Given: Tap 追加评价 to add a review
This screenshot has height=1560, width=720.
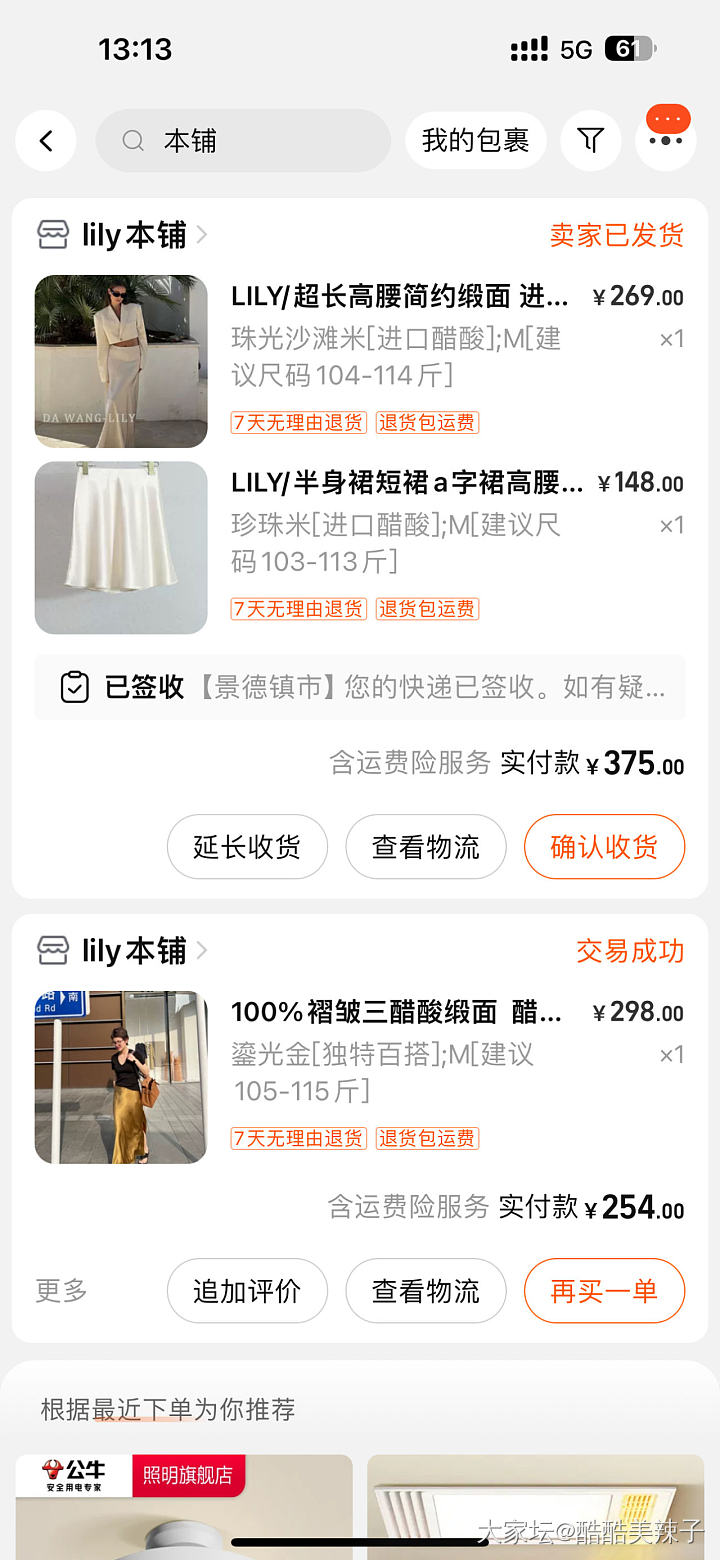Looking at the screenshot, I should click(x=247, y=1291).
